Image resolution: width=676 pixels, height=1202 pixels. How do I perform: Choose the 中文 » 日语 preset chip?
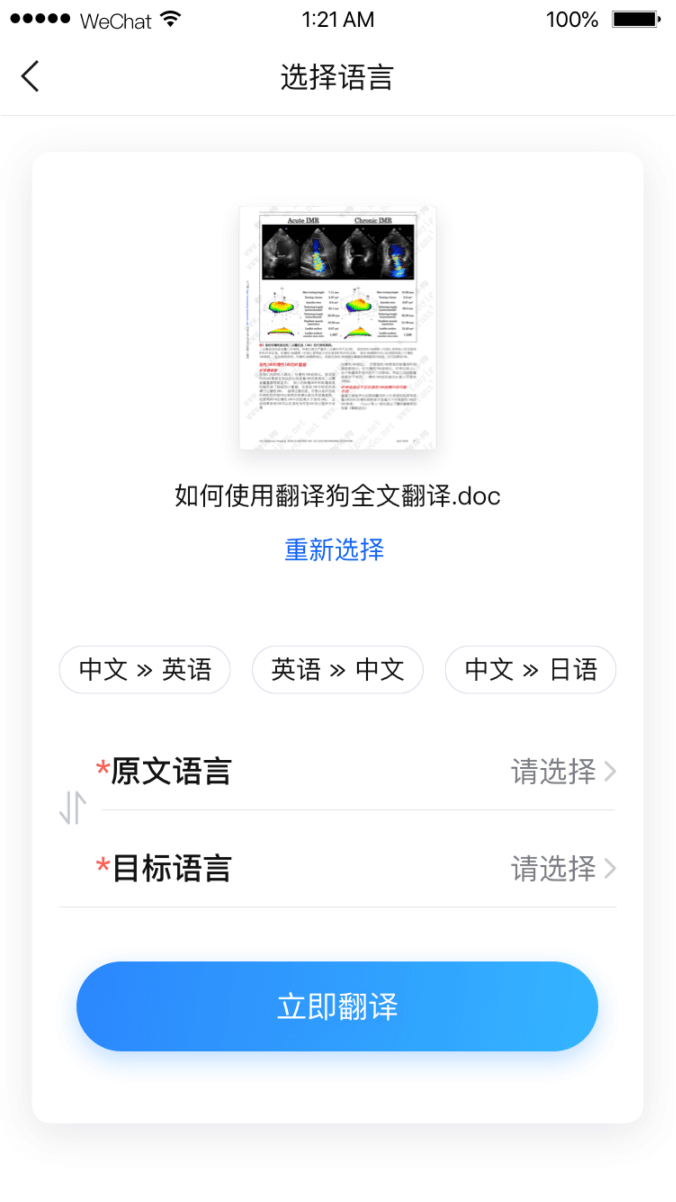click(x=530, y=669)
